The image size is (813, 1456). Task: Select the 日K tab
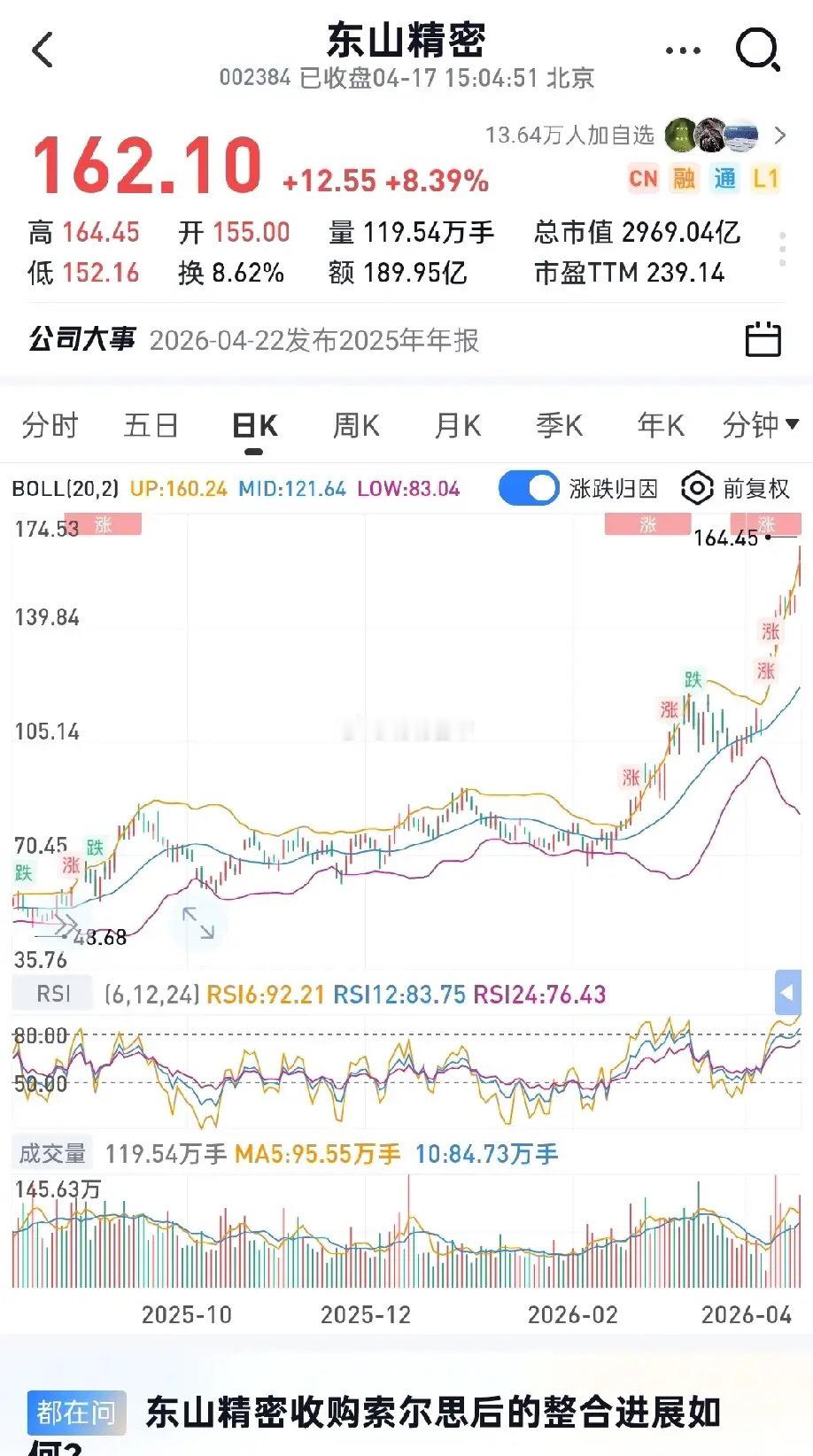point(254,426)
